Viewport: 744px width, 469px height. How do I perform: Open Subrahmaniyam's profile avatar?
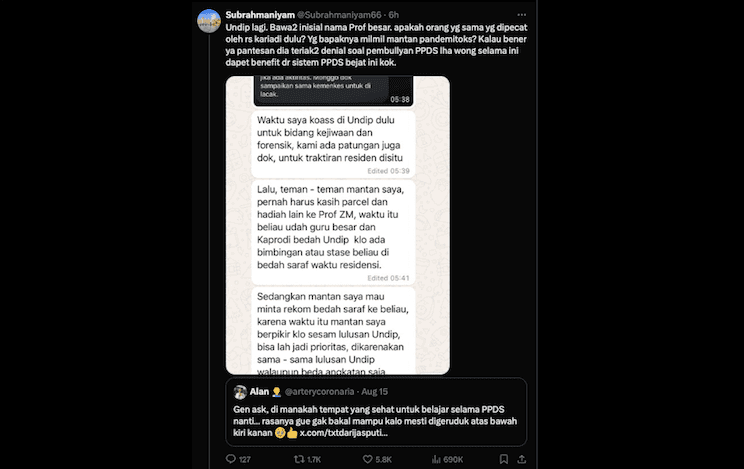click(209, 20)
